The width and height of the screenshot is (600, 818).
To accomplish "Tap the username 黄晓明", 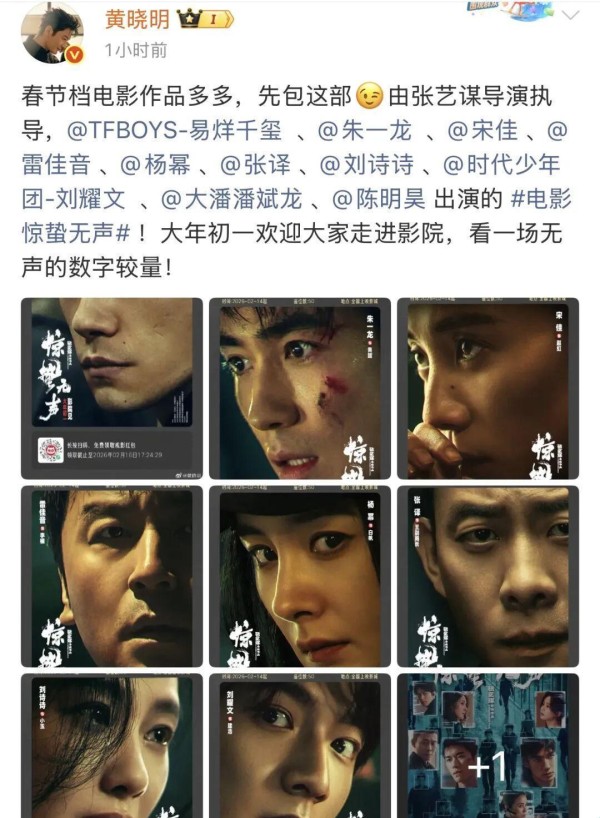I will [138, 19].
